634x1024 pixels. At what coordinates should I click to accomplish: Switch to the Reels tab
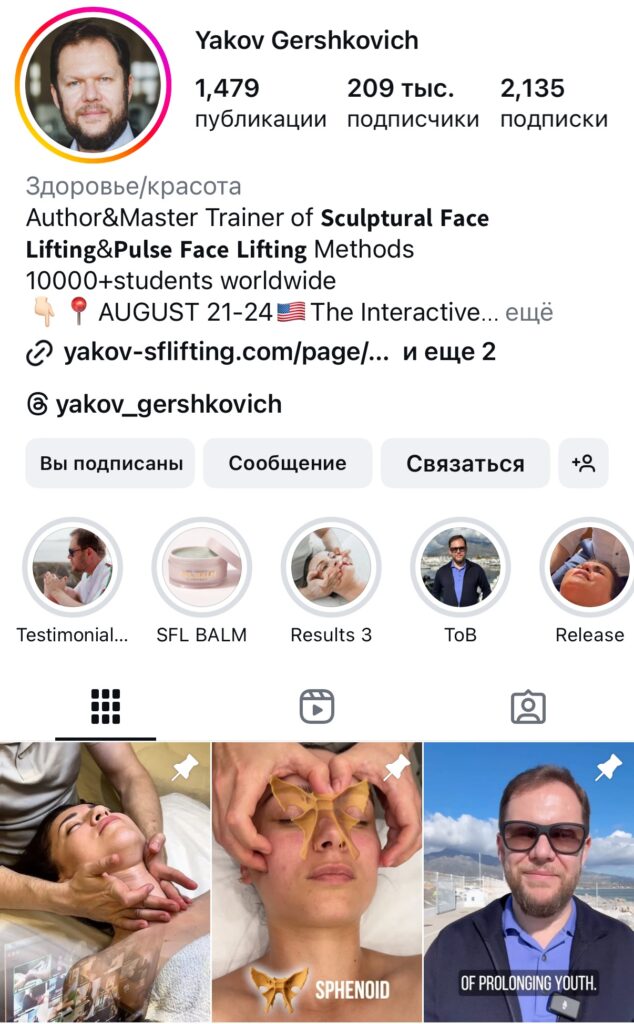[316, 707]
